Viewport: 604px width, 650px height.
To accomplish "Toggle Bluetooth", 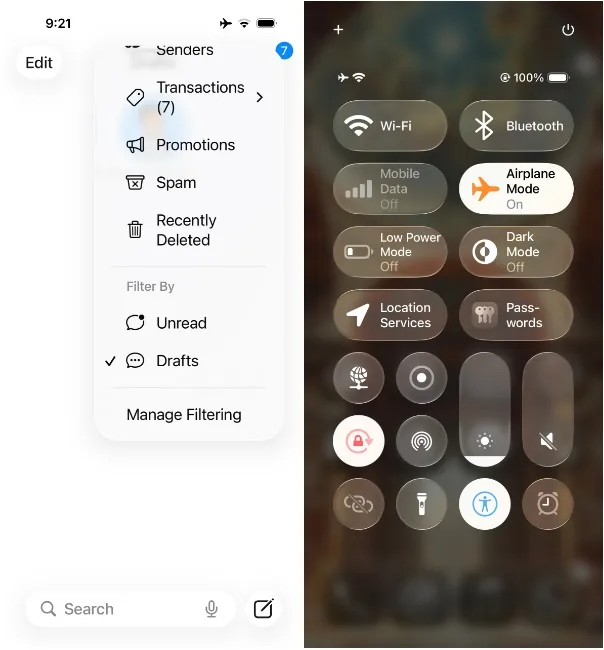I will pyautogui.click(x=516, y=126).
